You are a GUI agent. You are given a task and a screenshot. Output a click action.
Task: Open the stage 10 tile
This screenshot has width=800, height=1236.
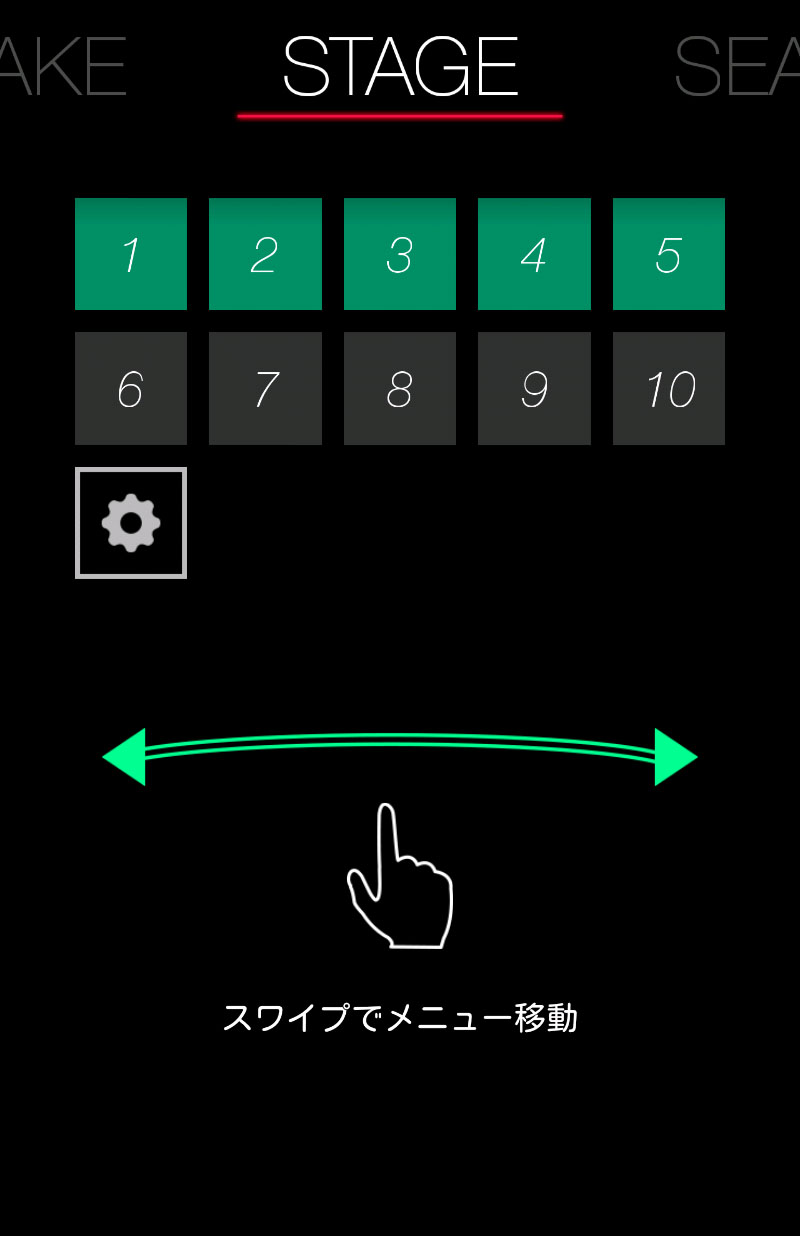[x=668, y=388]
